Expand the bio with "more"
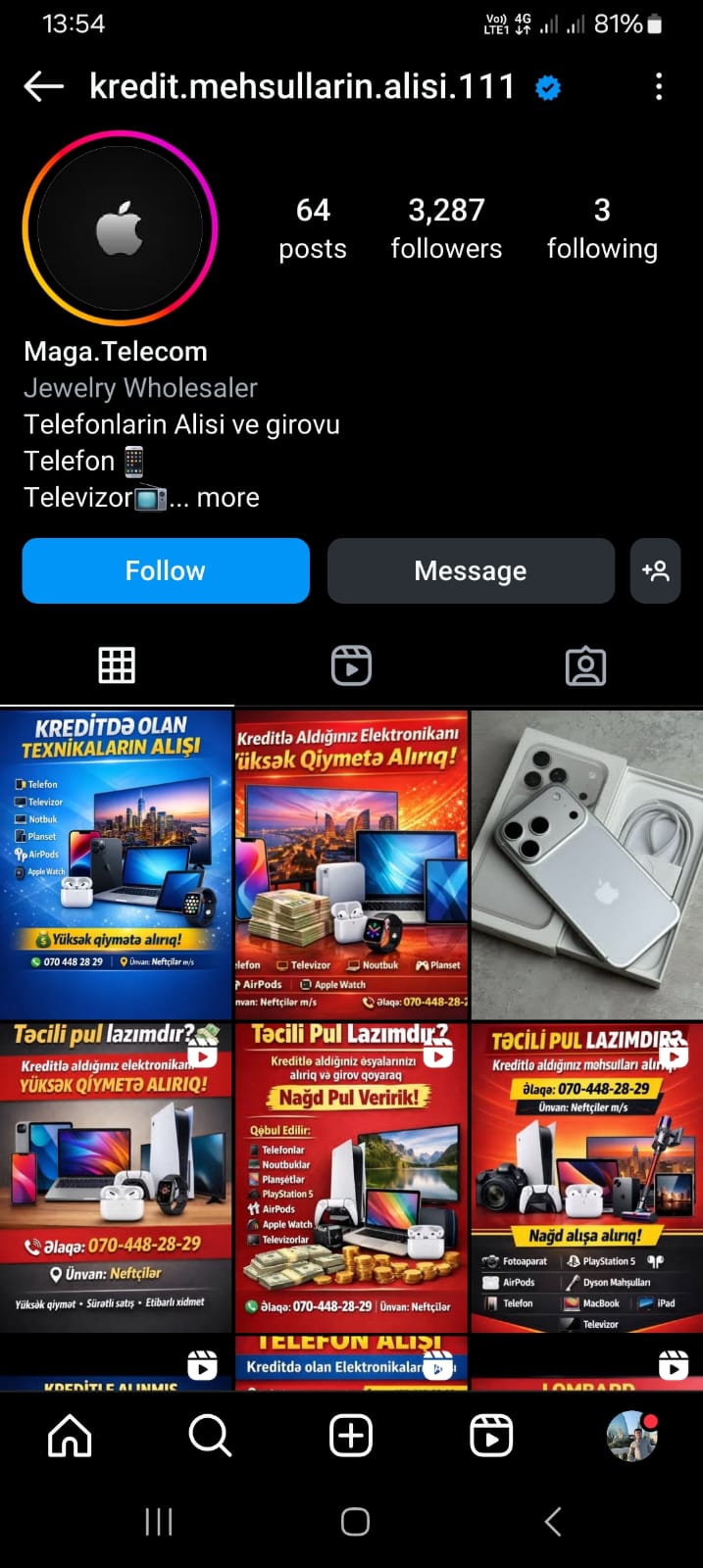Image resolution: width=703 pixels, height=1568 pixels. [x=227, y=498]
